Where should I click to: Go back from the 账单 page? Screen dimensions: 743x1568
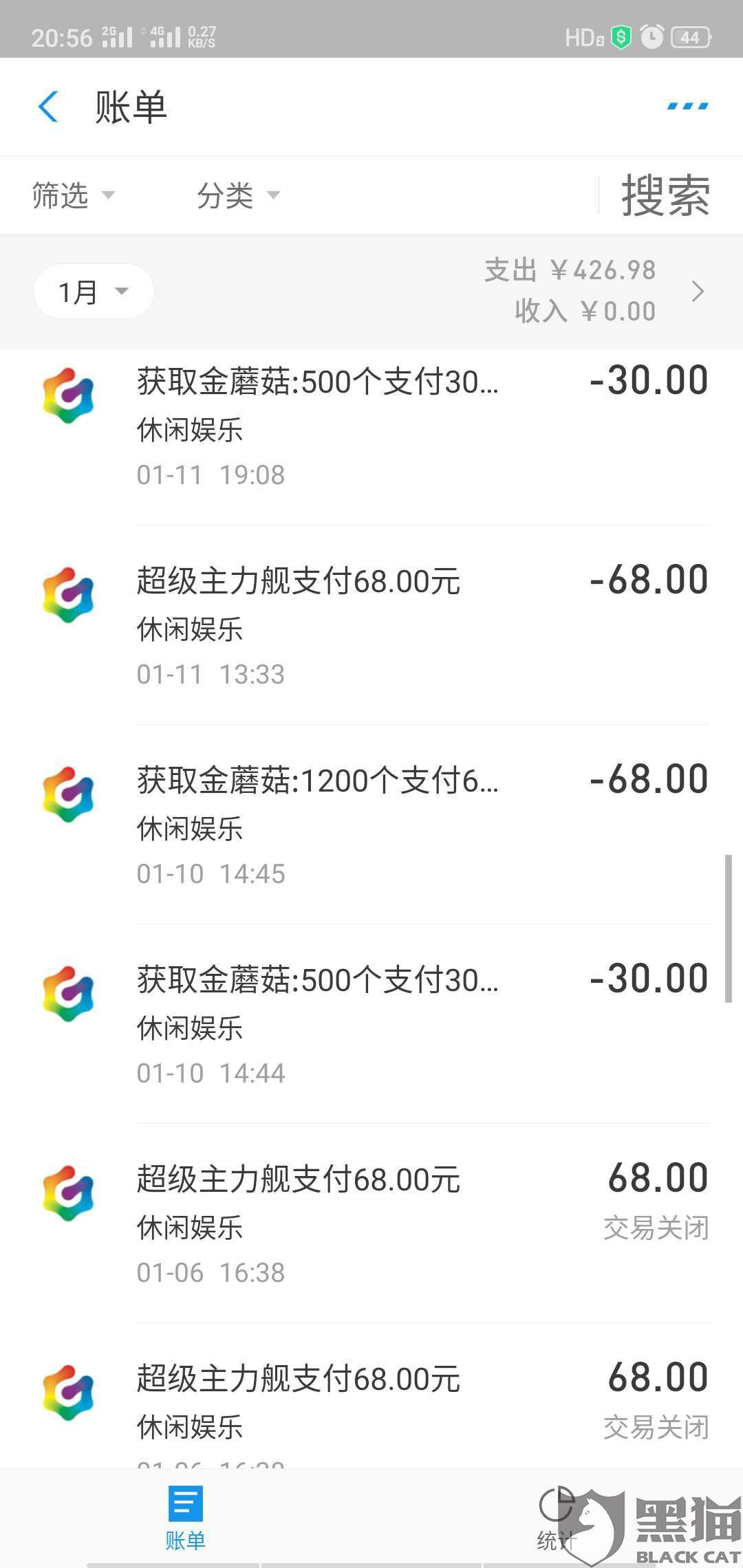(48, 107)
